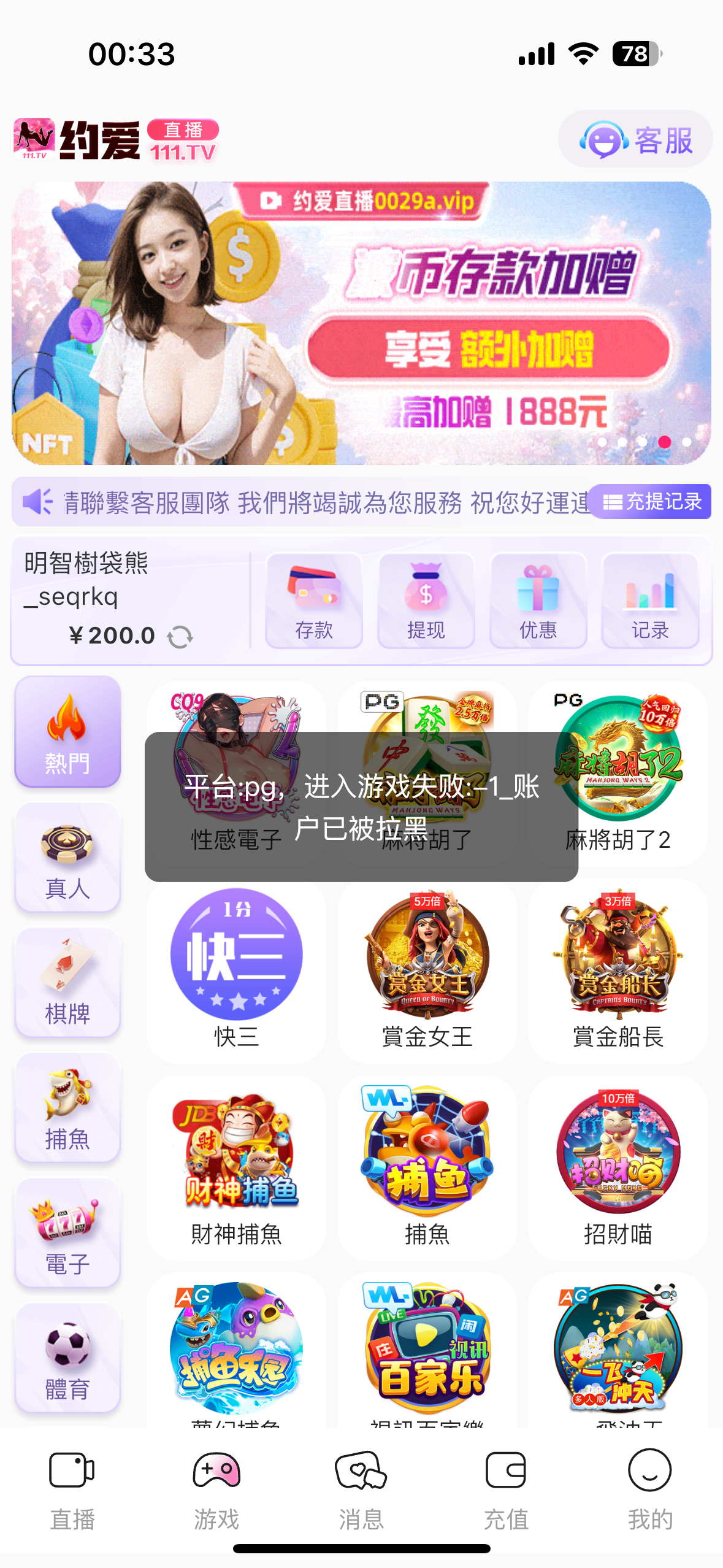Select the 電子 category

click(x=67, y=1233)
